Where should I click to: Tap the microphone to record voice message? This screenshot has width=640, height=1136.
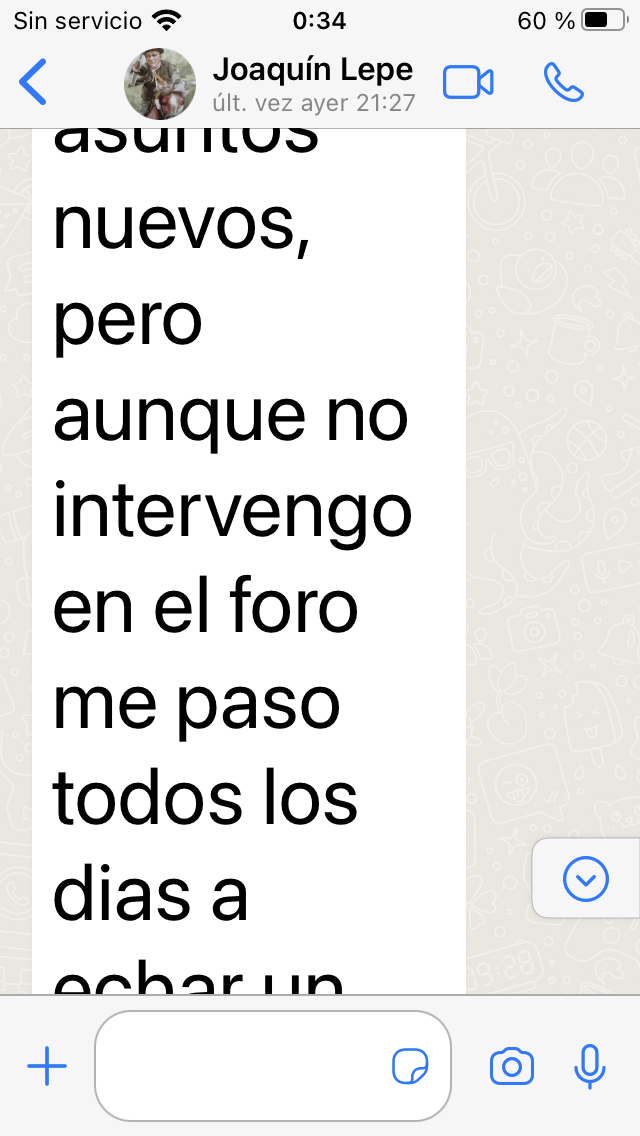pyautogui.click(x=590, y=1066)
